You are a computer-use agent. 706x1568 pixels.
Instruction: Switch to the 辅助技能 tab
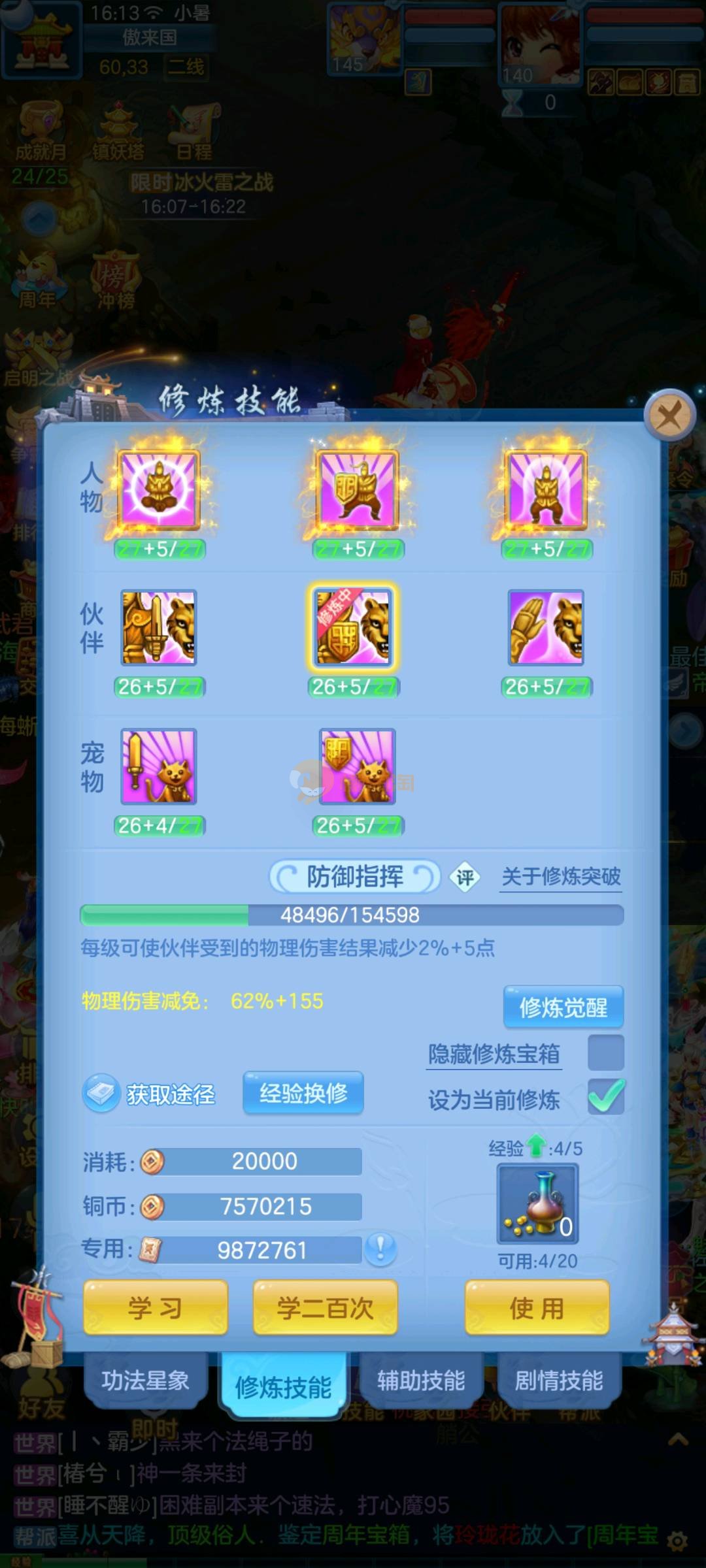point(421,1380)
